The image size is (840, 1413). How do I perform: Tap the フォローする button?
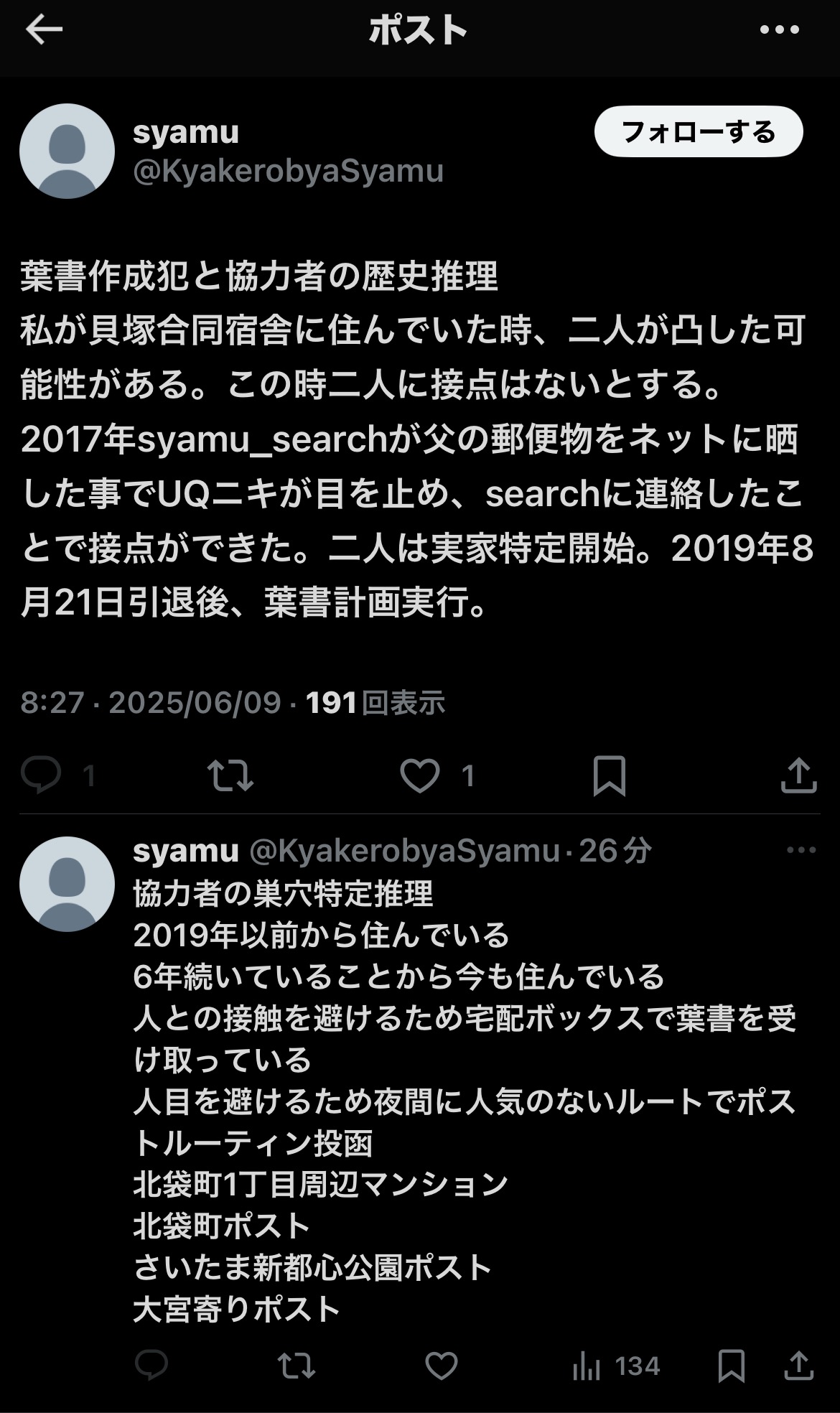(699, 132)
